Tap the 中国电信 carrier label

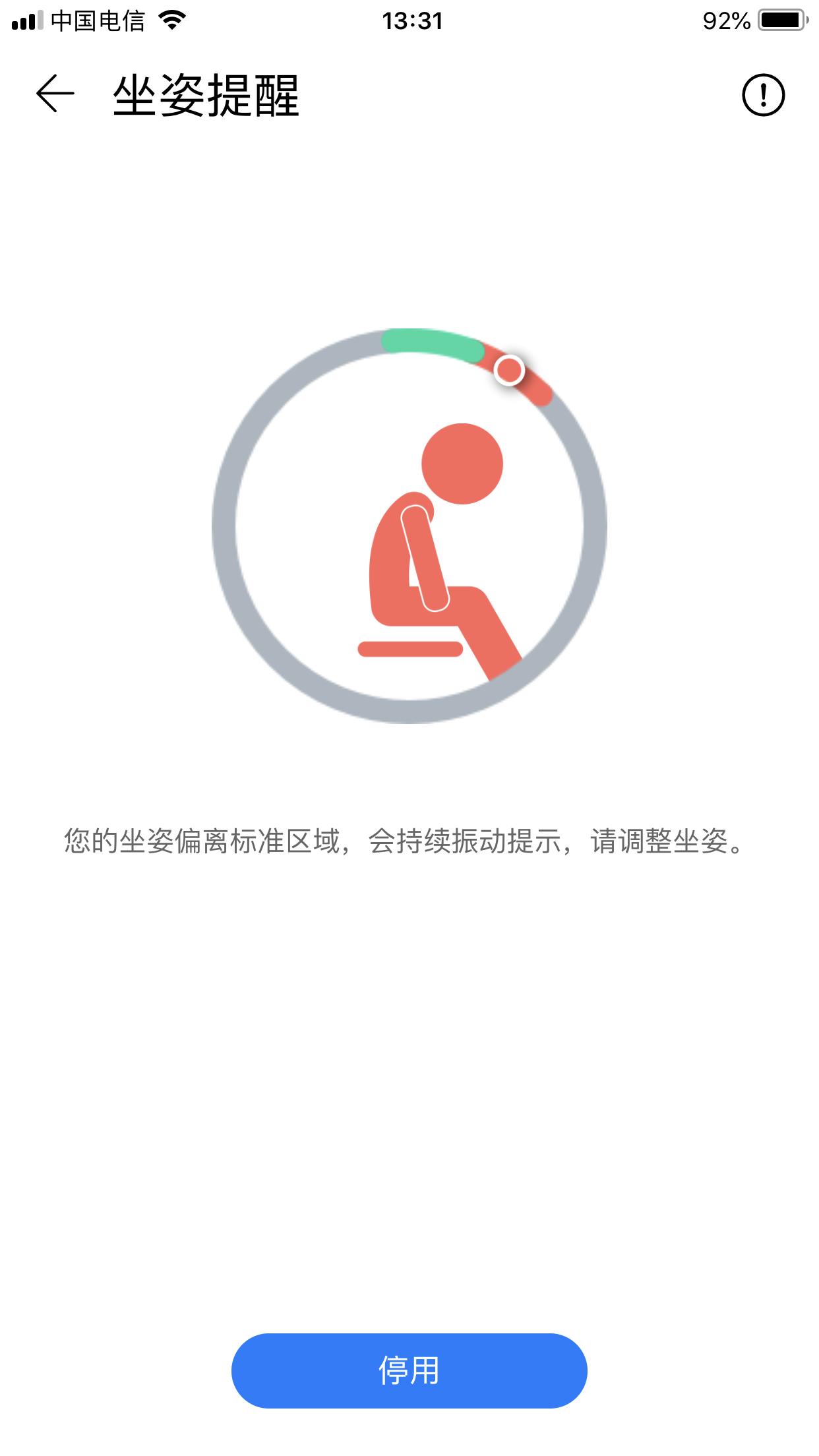click(x=99, y=20)
